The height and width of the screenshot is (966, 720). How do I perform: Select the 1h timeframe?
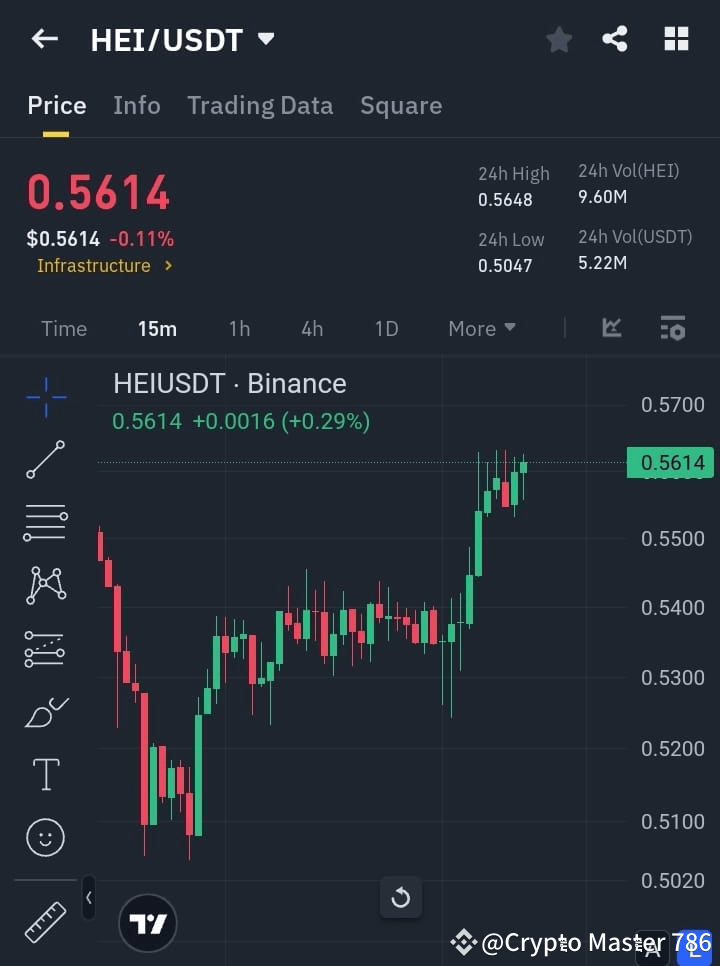239,328
